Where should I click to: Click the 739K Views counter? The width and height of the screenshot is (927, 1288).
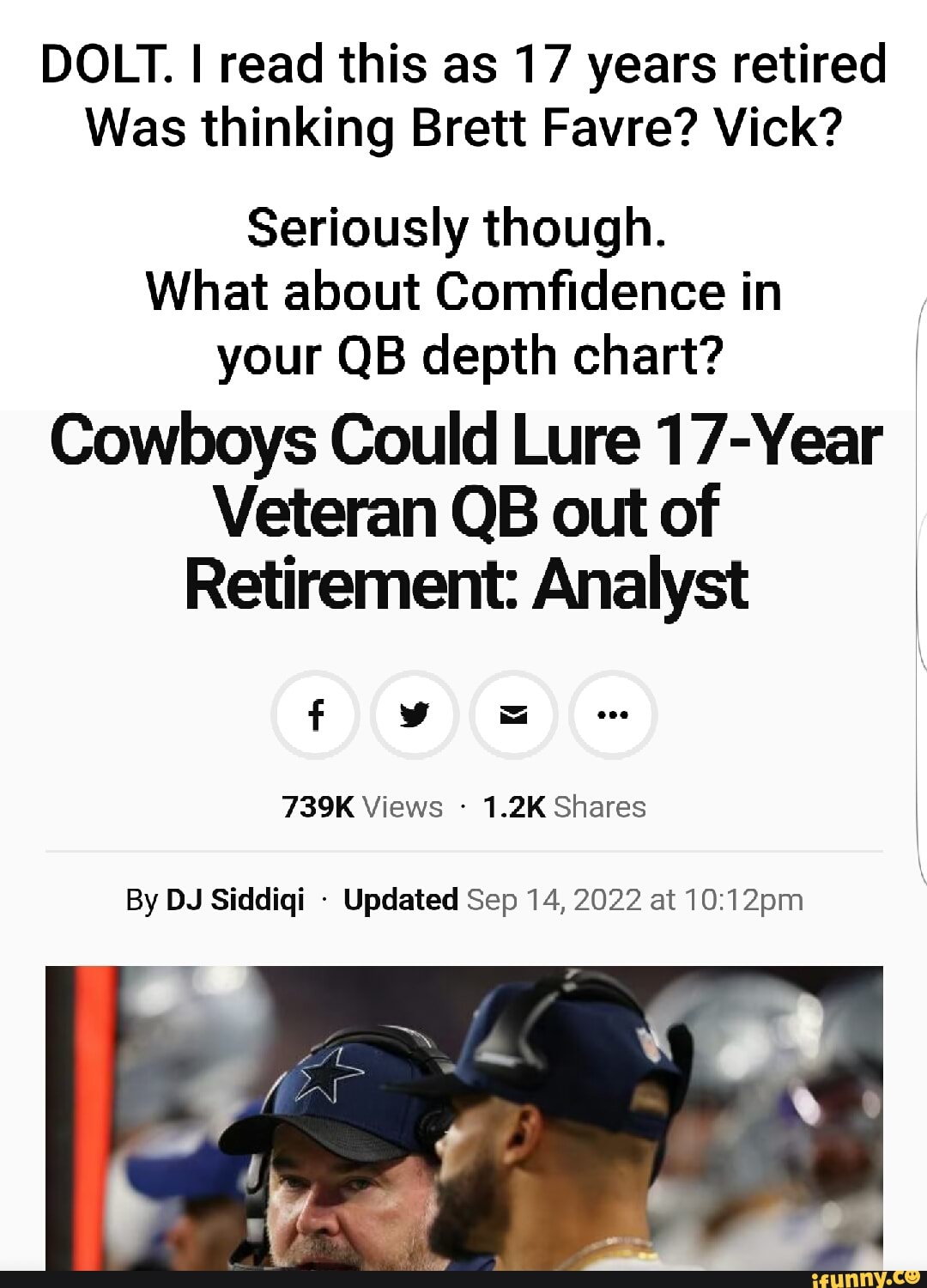click(364, 806)
